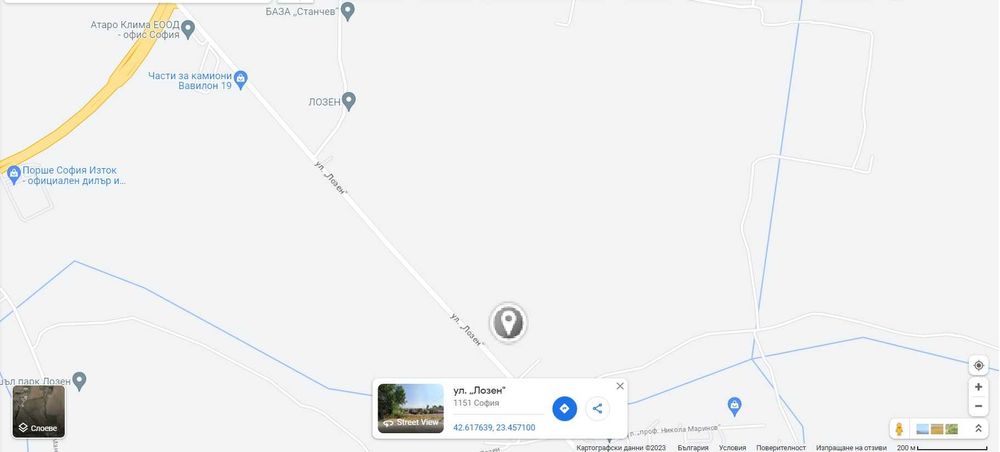Select the ЛОЗЕН place marker
The image size is (1000, 452).
pos(349,100)
